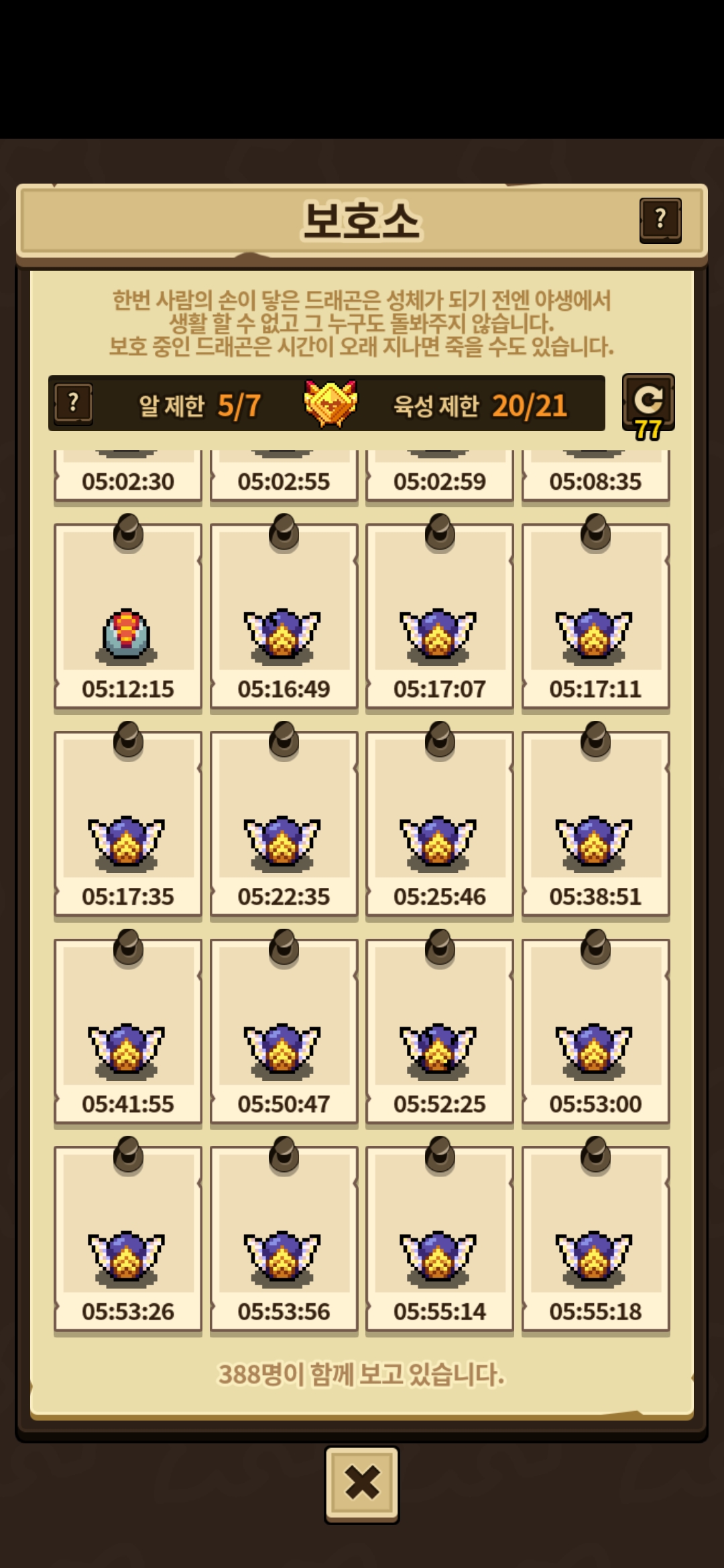
Task: Open the egg card with timer 05:38:51
Action: (595, 824)
